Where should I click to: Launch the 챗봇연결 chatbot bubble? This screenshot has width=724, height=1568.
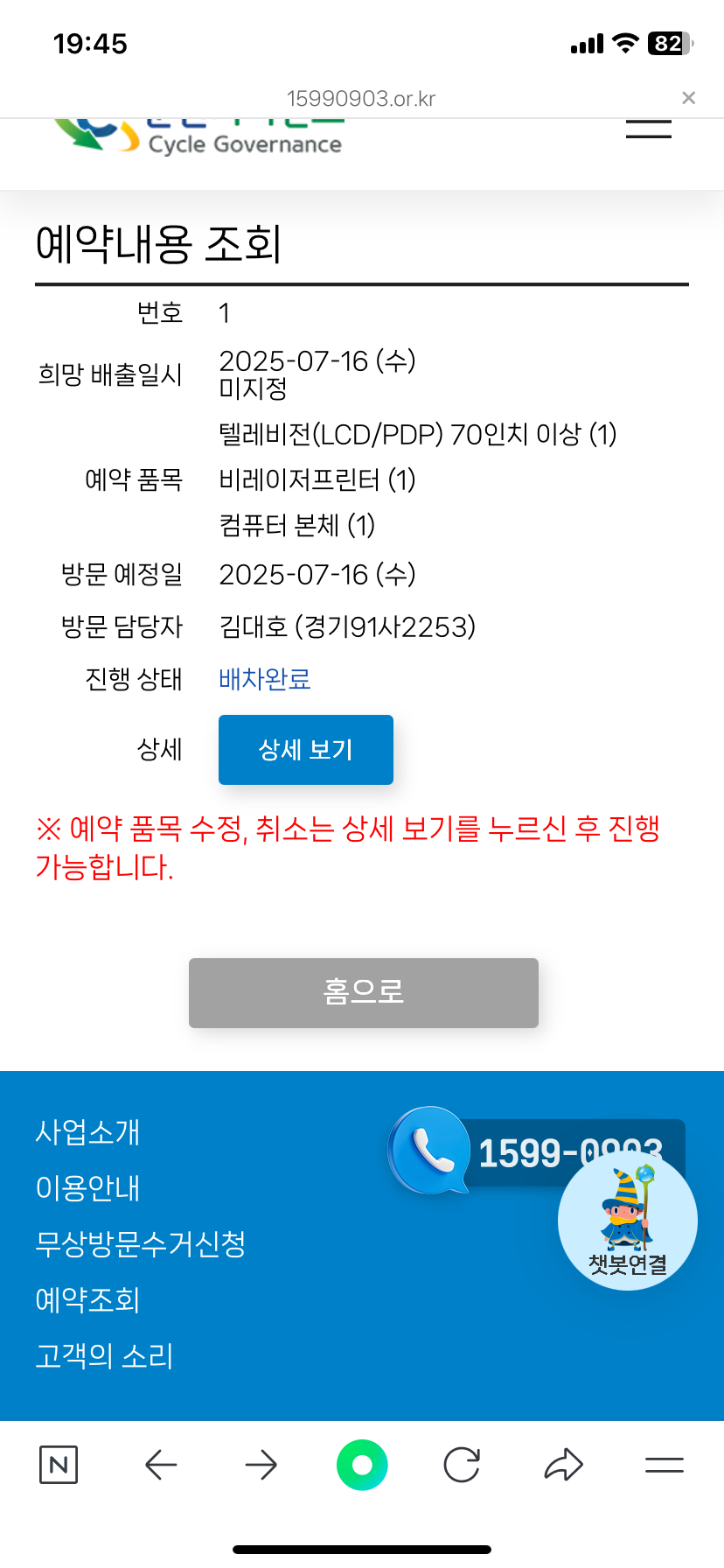click(x=628, y=1221)
